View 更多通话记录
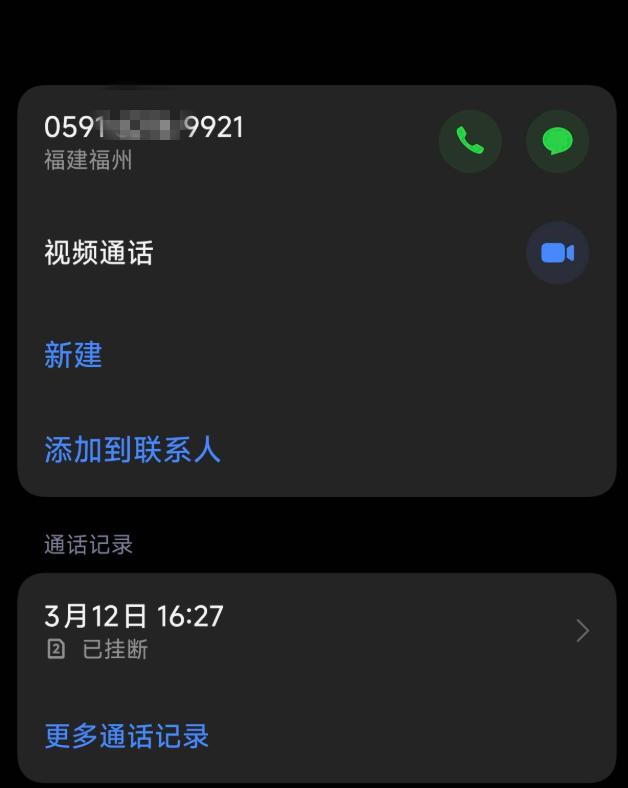The width and height of the screenshot is (628, 788). pos(127,736)
